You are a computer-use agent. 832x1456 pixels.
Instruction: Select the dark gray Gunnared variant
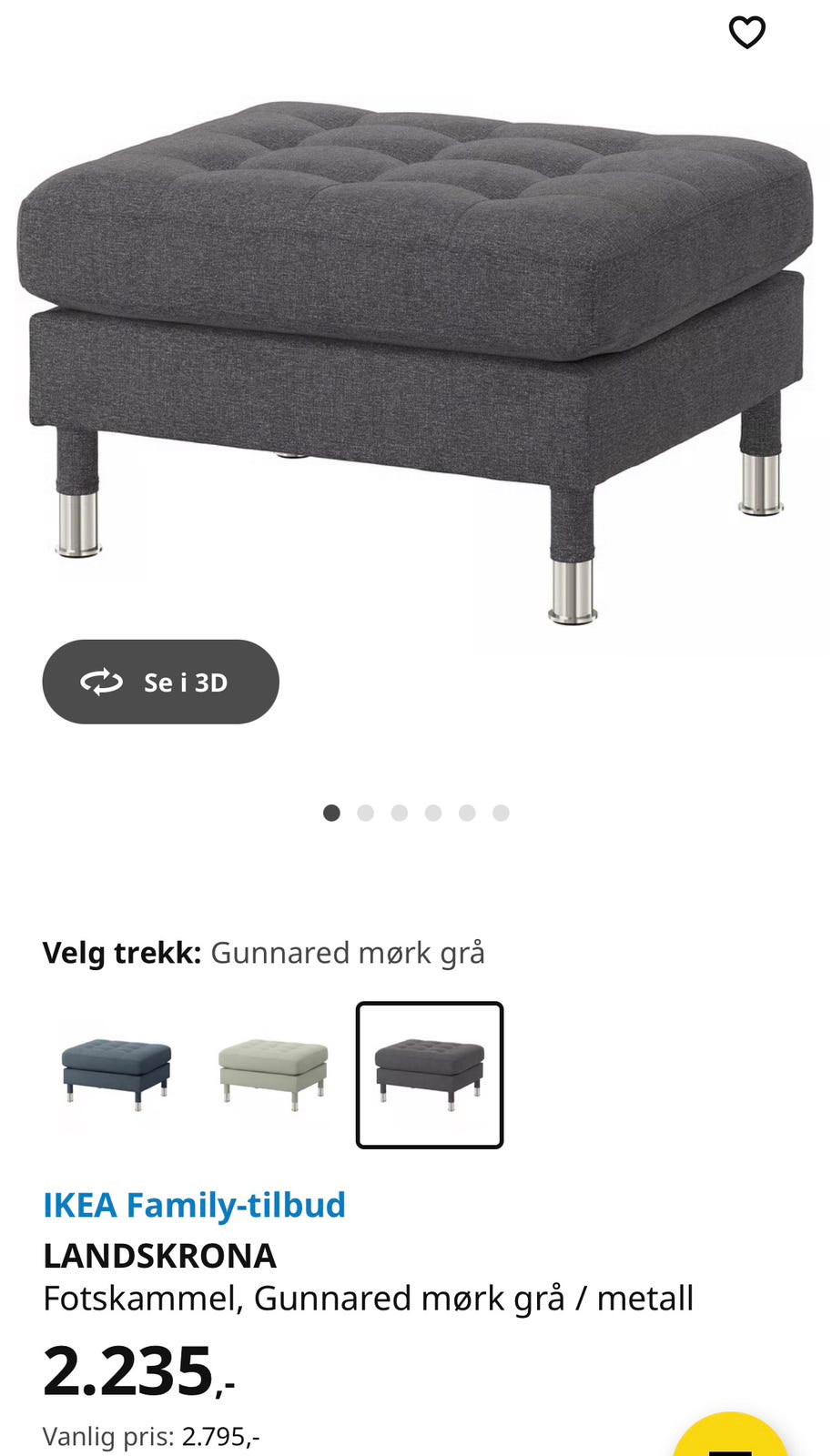point(430,1075)
